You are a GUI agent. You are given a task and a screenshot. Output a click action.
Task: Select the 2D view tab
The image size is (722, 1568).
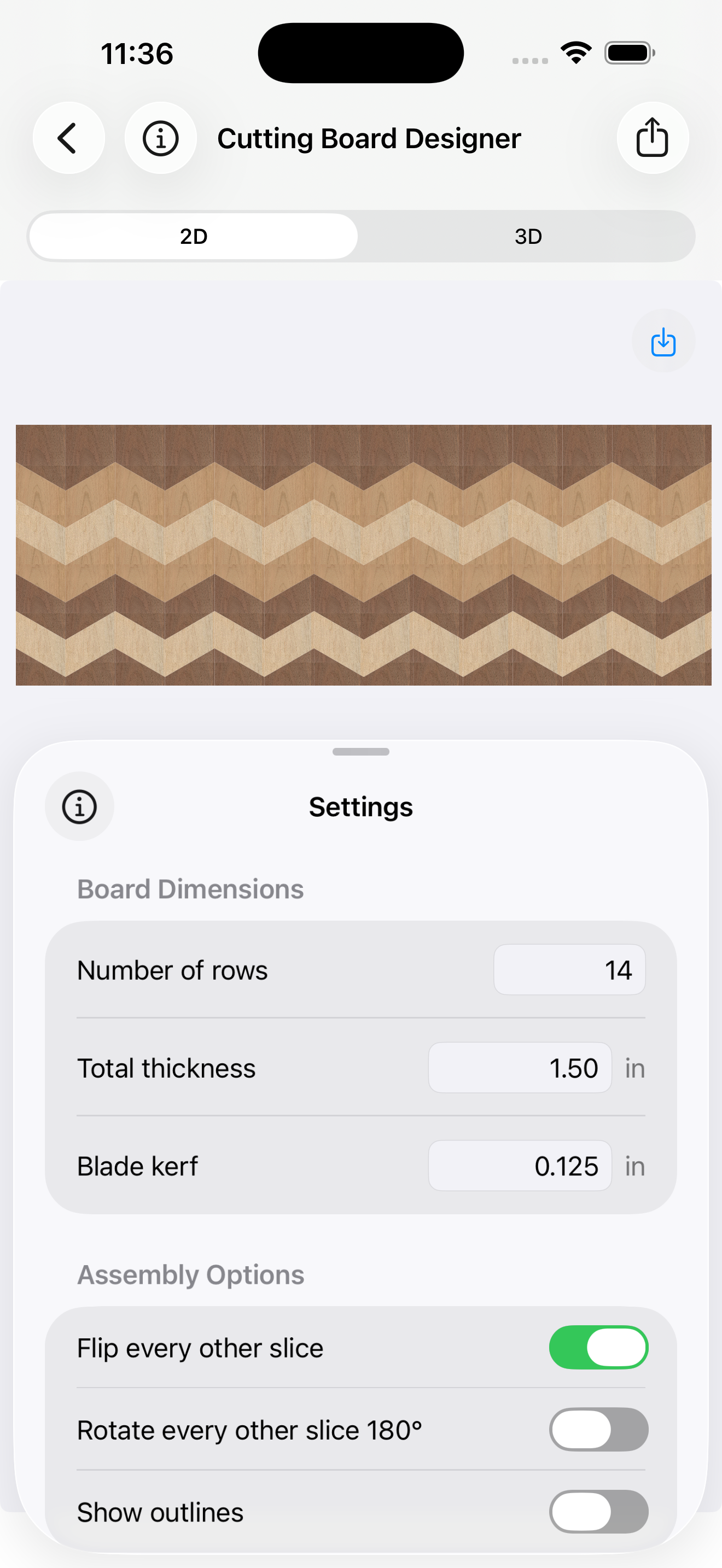tap(192, 236)
